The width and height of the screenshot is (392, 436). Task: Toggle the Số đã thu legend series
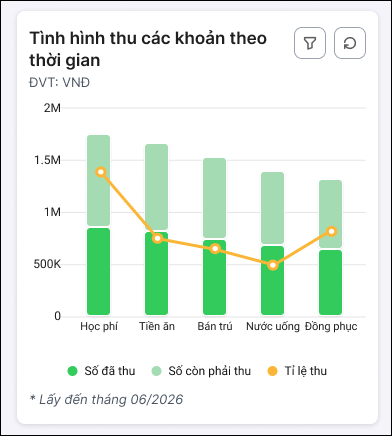(x=101, y=371)
